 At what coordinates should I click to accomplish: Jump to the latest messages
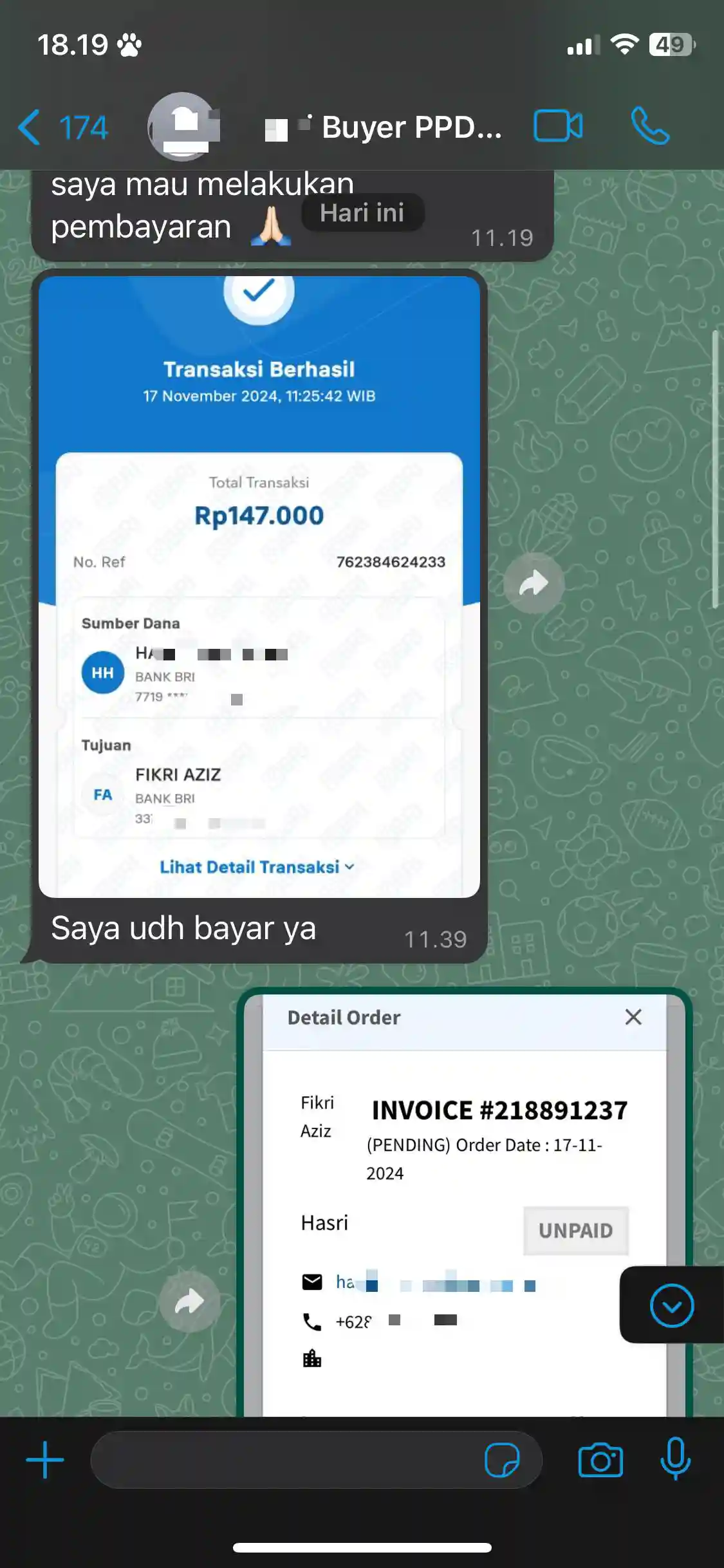[671, 1305]
